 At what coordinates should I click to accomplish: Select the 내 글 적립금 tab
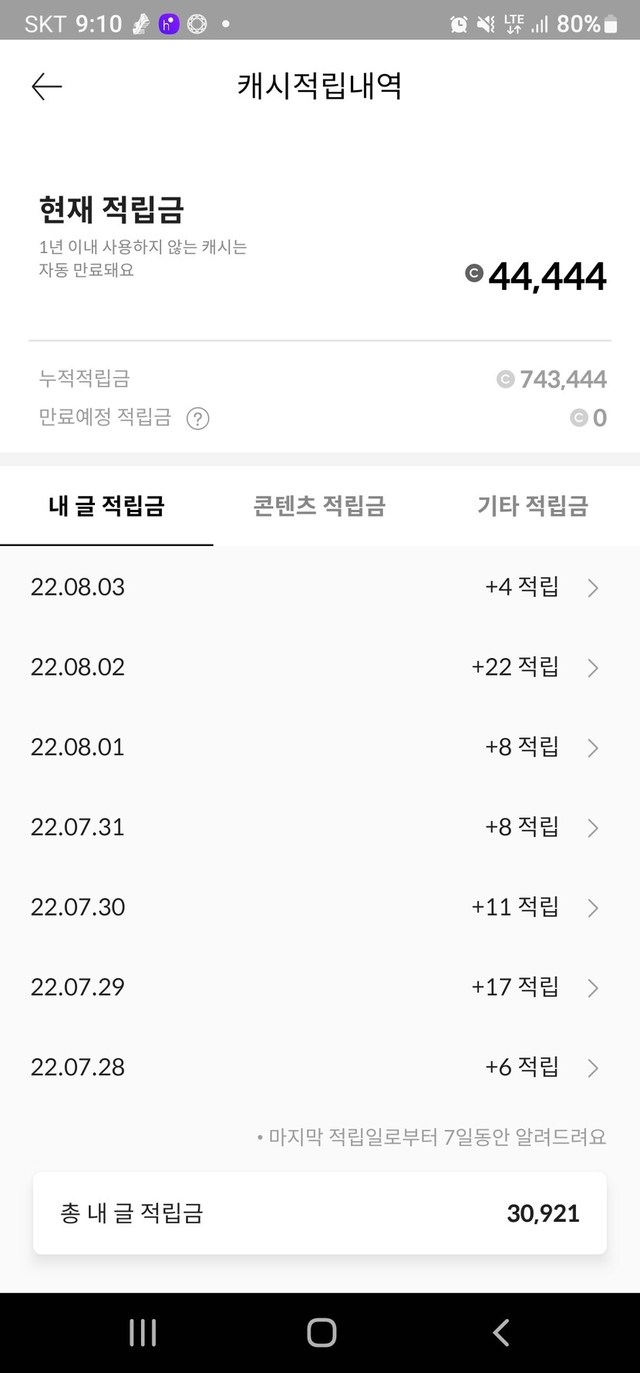point(106,506)
